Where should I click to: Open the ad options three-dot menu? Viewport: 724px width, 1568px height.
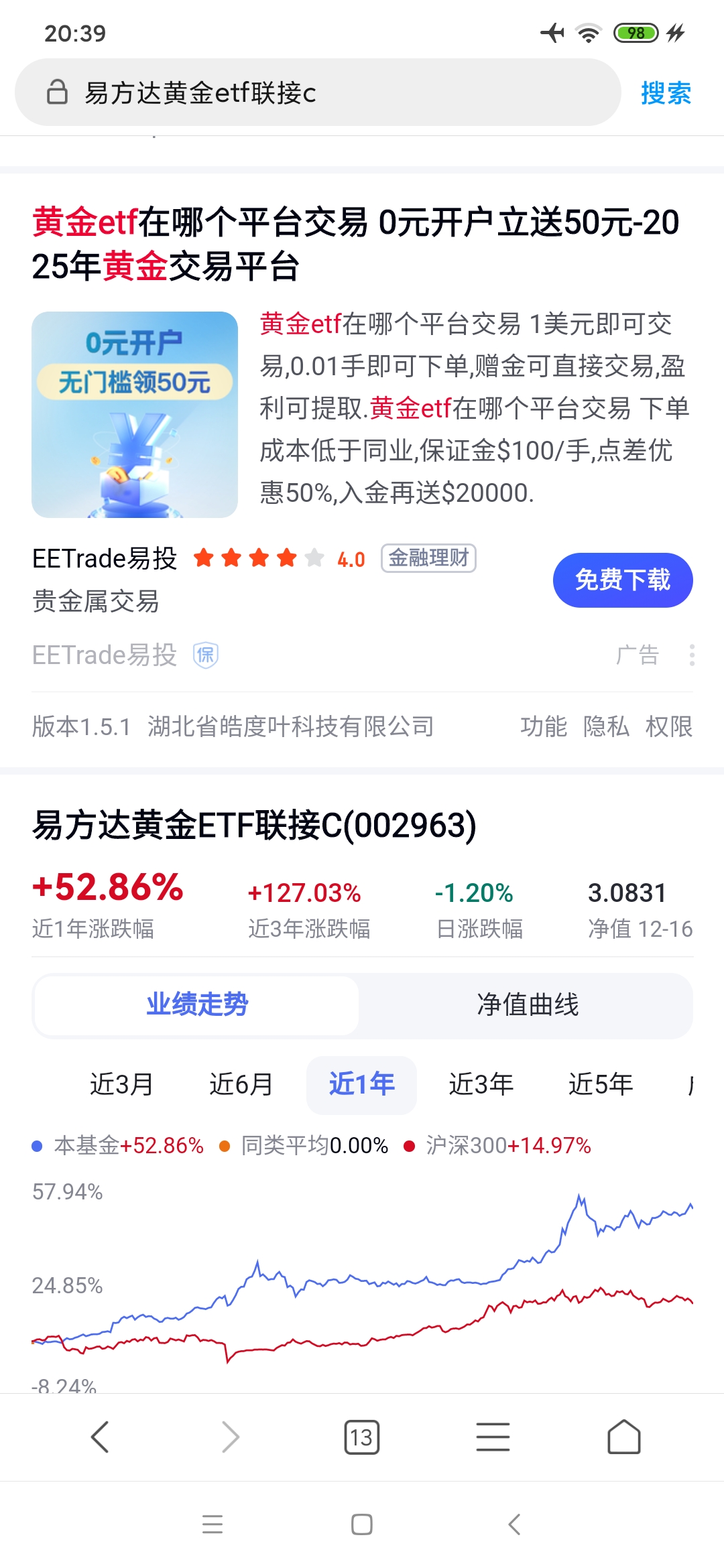[x=692, y=655]
